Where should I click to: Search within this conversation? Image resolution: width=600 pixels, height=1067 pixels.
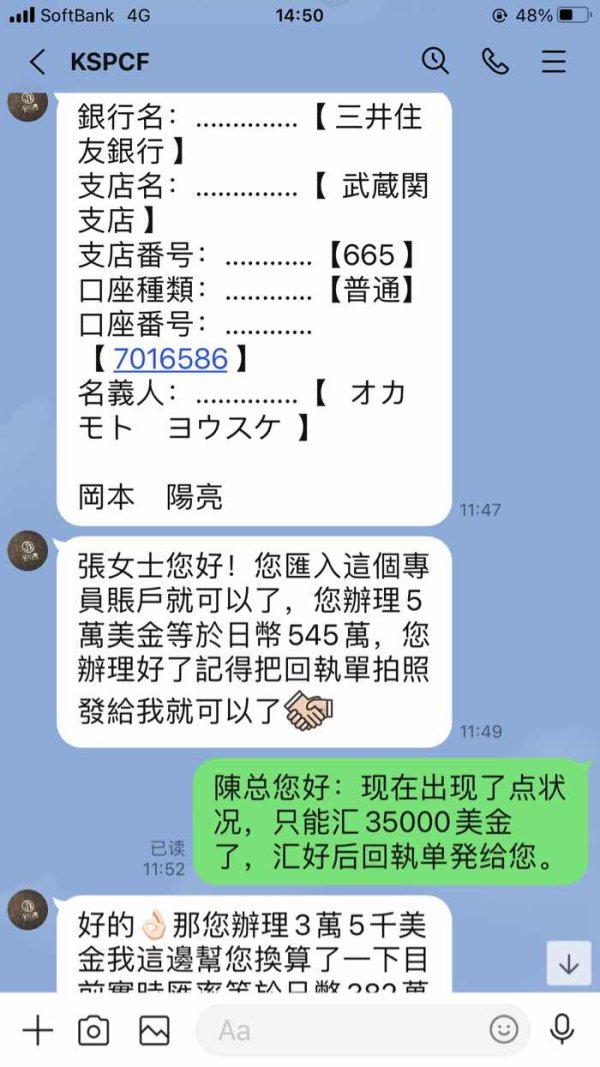(x=435, y=61)
